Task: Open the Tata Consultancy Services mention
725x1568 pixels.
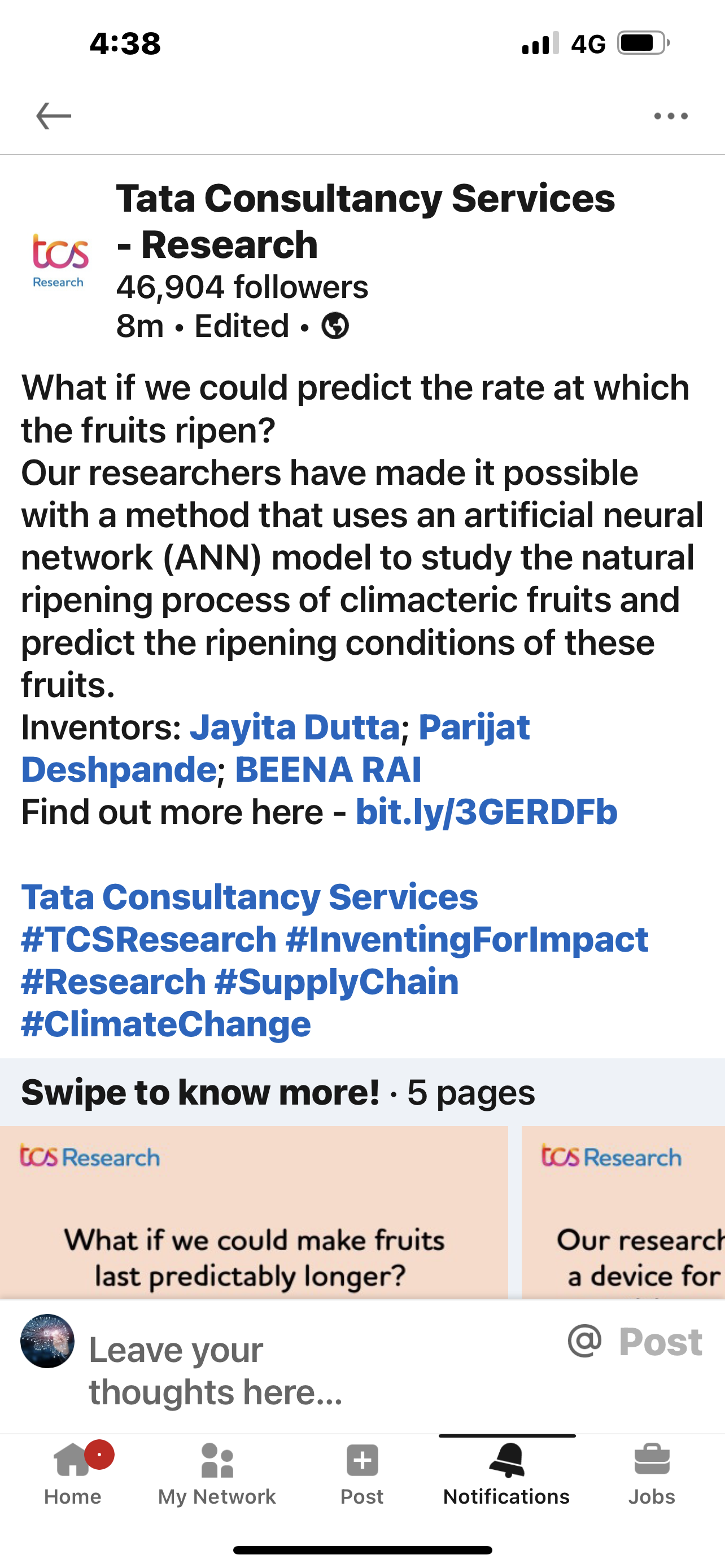Action: (250, 897)
